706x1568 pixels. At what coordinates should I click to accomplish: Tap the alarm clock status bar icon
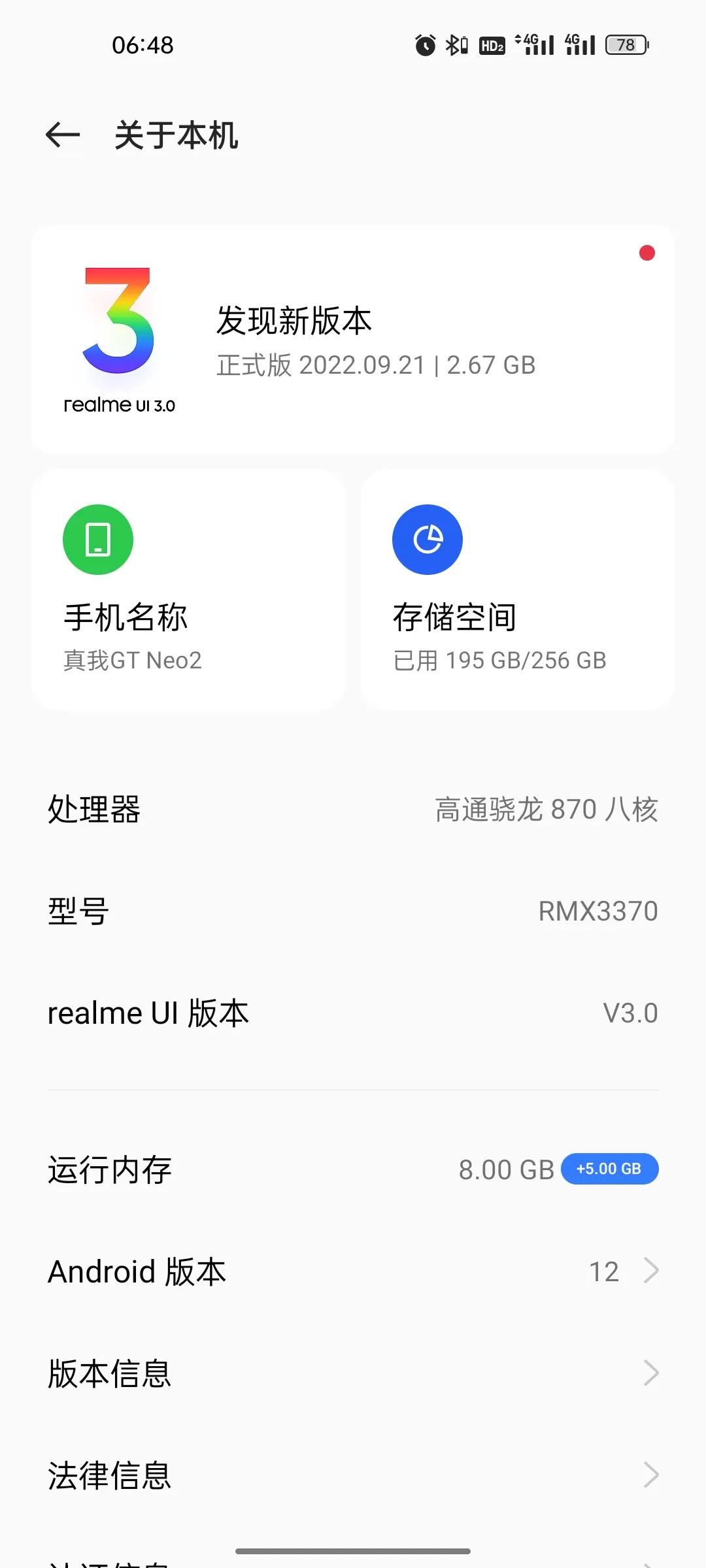click(424, 44)
